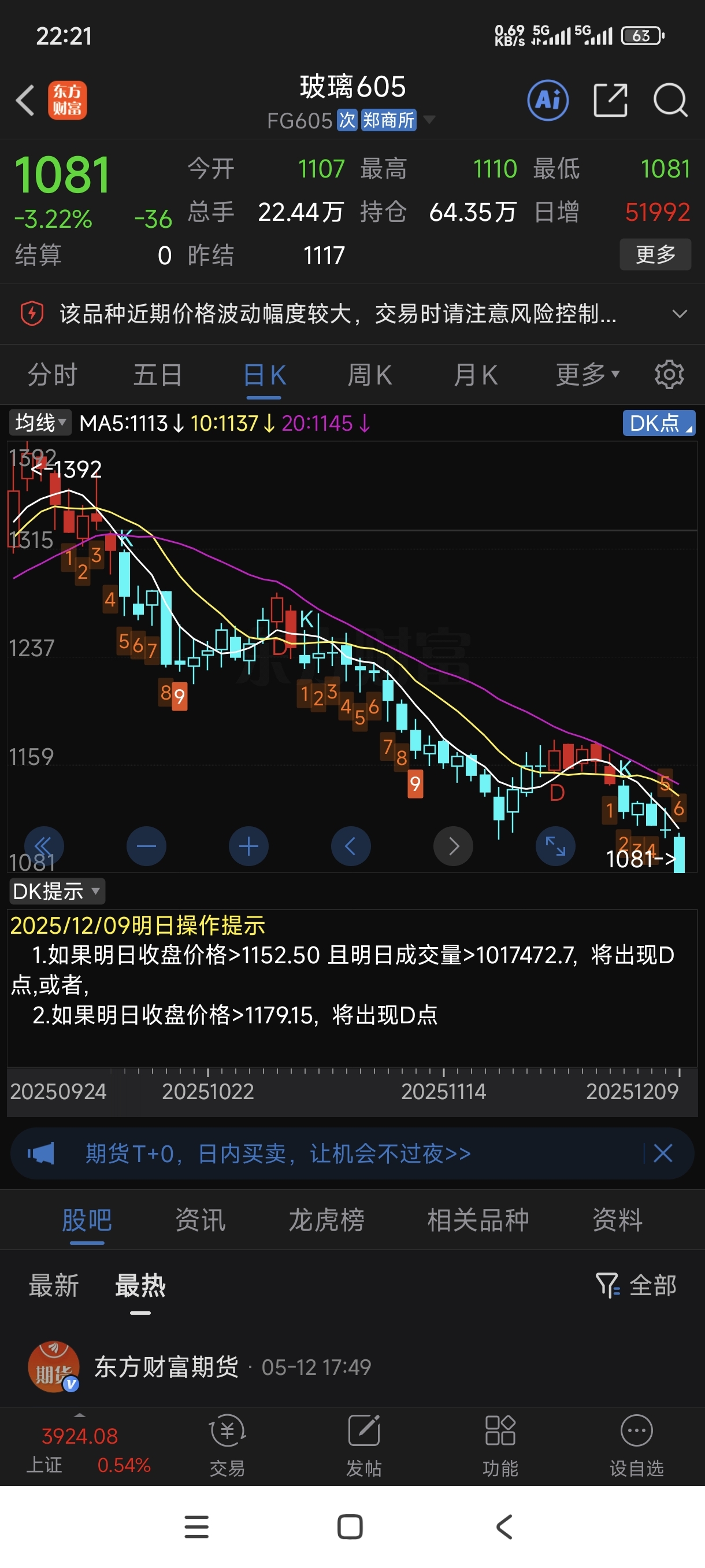The width and height of the screenshot is (705, 1568).
Task: Expand the chart to full screen
Action: coord(555,846)
